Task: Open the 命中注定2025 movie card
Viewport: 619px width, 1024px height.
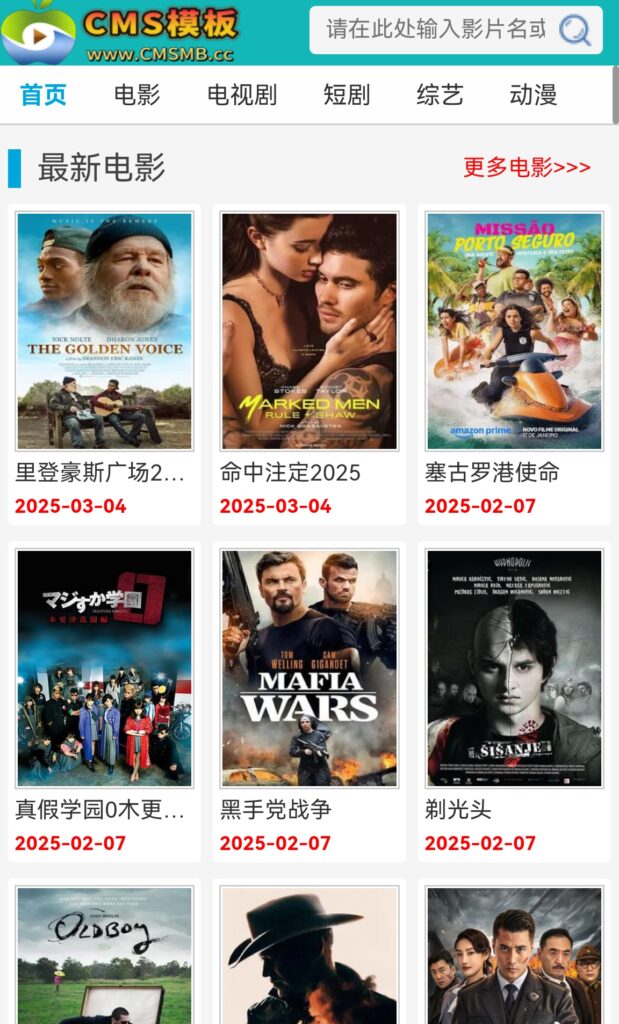Action: coord(309,332)
